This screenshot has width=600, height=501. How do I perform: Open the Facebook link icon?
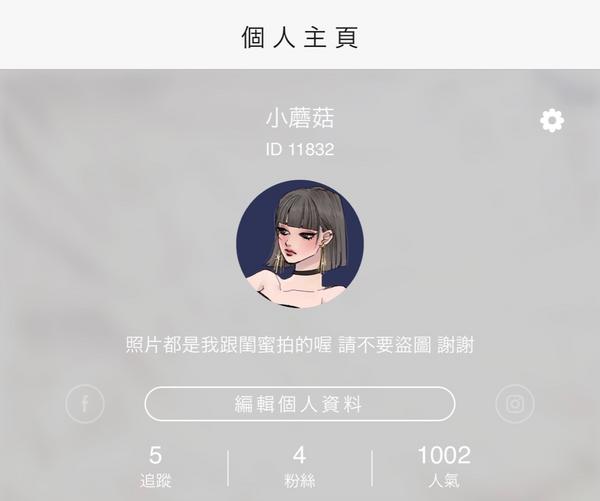click(85, 404)
